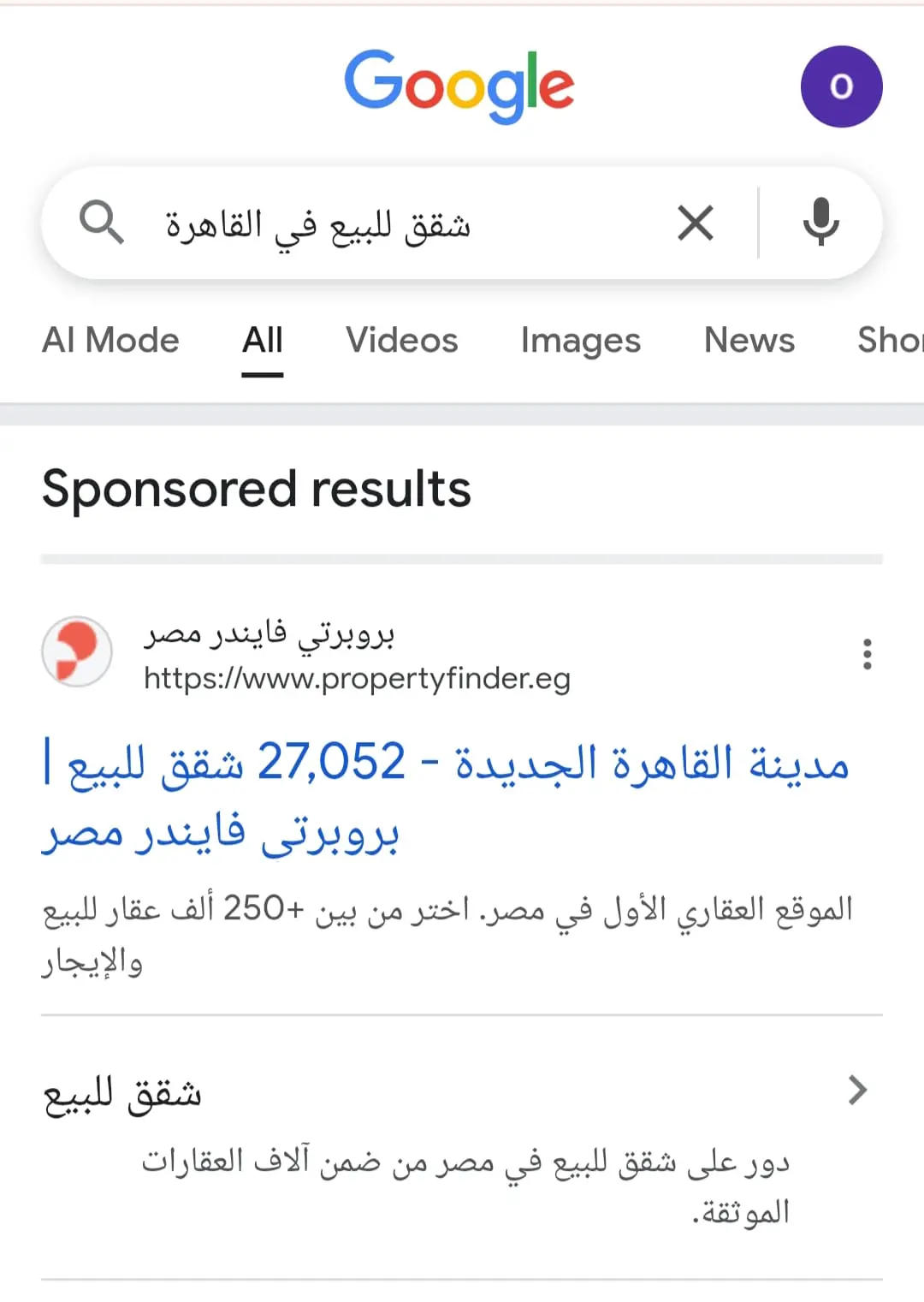Clear the search query text
The height and width of the screenshot is (1302, 924).
pos(696,224)
